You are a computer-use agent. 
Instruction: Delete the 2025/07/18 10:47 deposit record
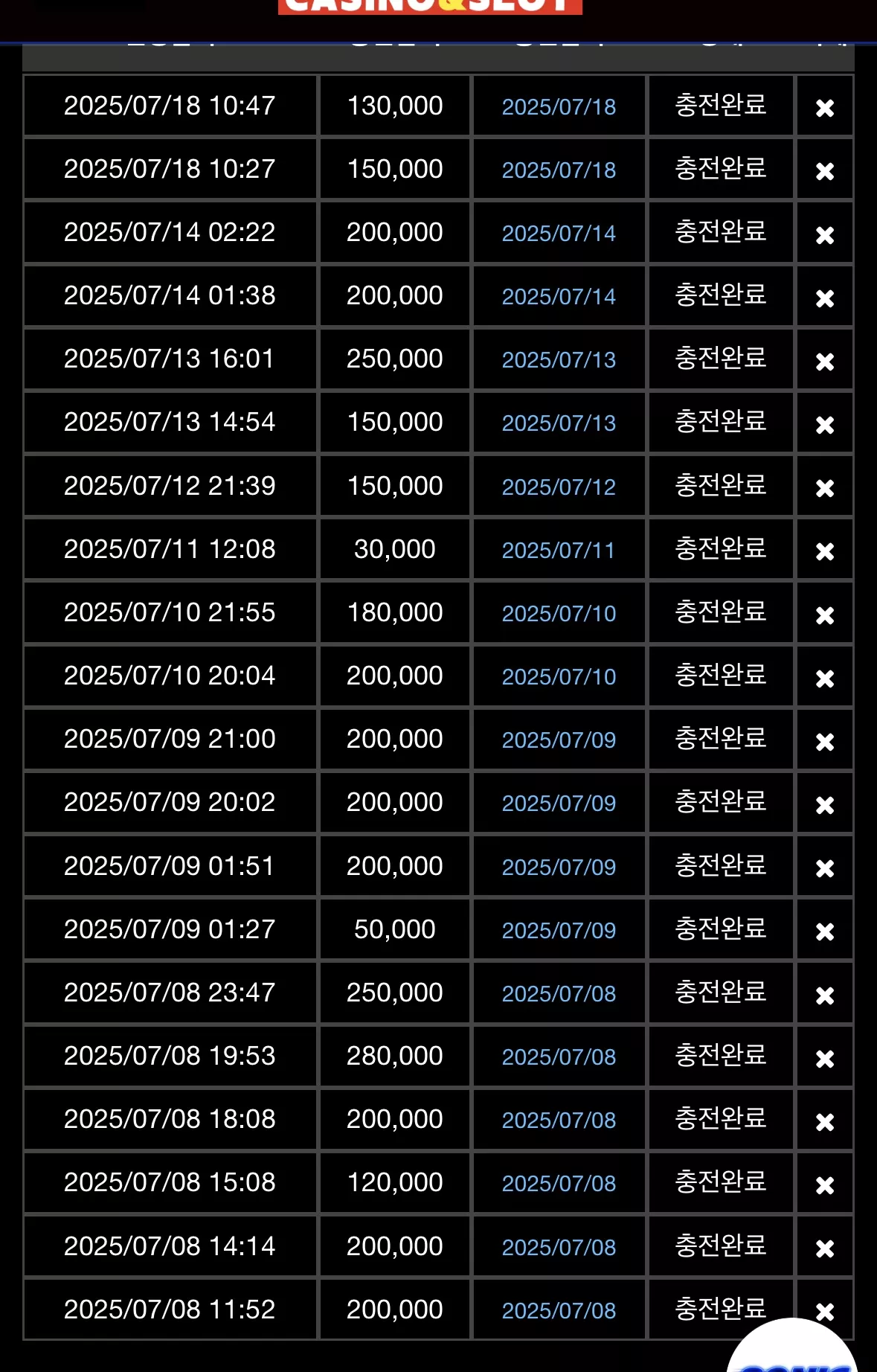(824, 108)
